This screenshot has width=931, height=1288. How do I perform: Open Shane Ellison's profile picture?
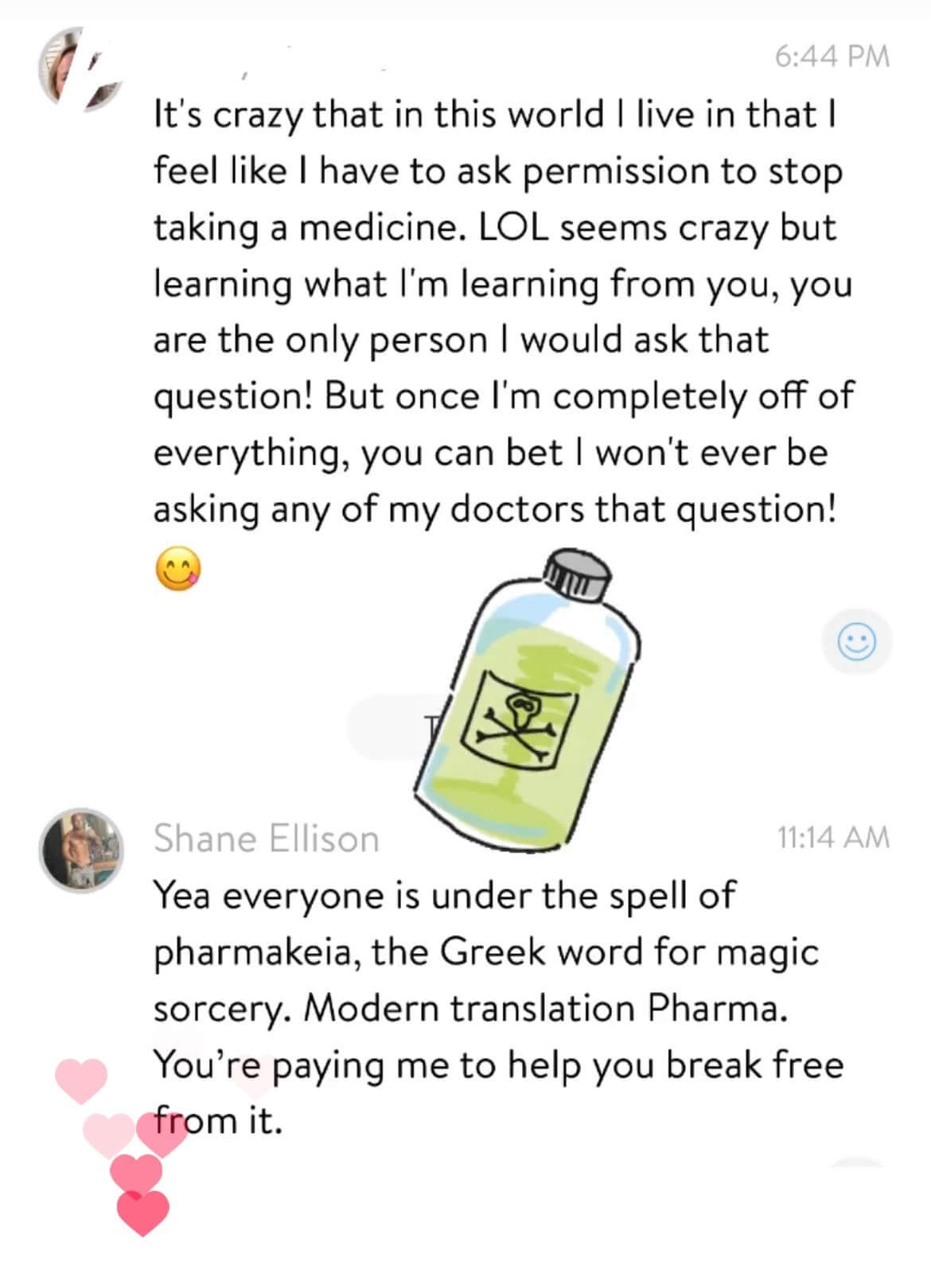click(82, 850)
